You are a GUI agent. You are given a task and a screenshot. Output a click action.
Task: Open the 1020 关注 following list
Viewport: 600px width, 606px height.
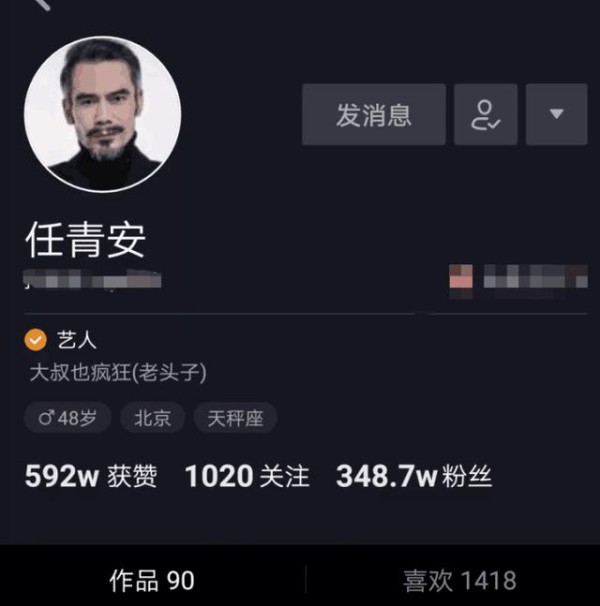tap(247, 477)
